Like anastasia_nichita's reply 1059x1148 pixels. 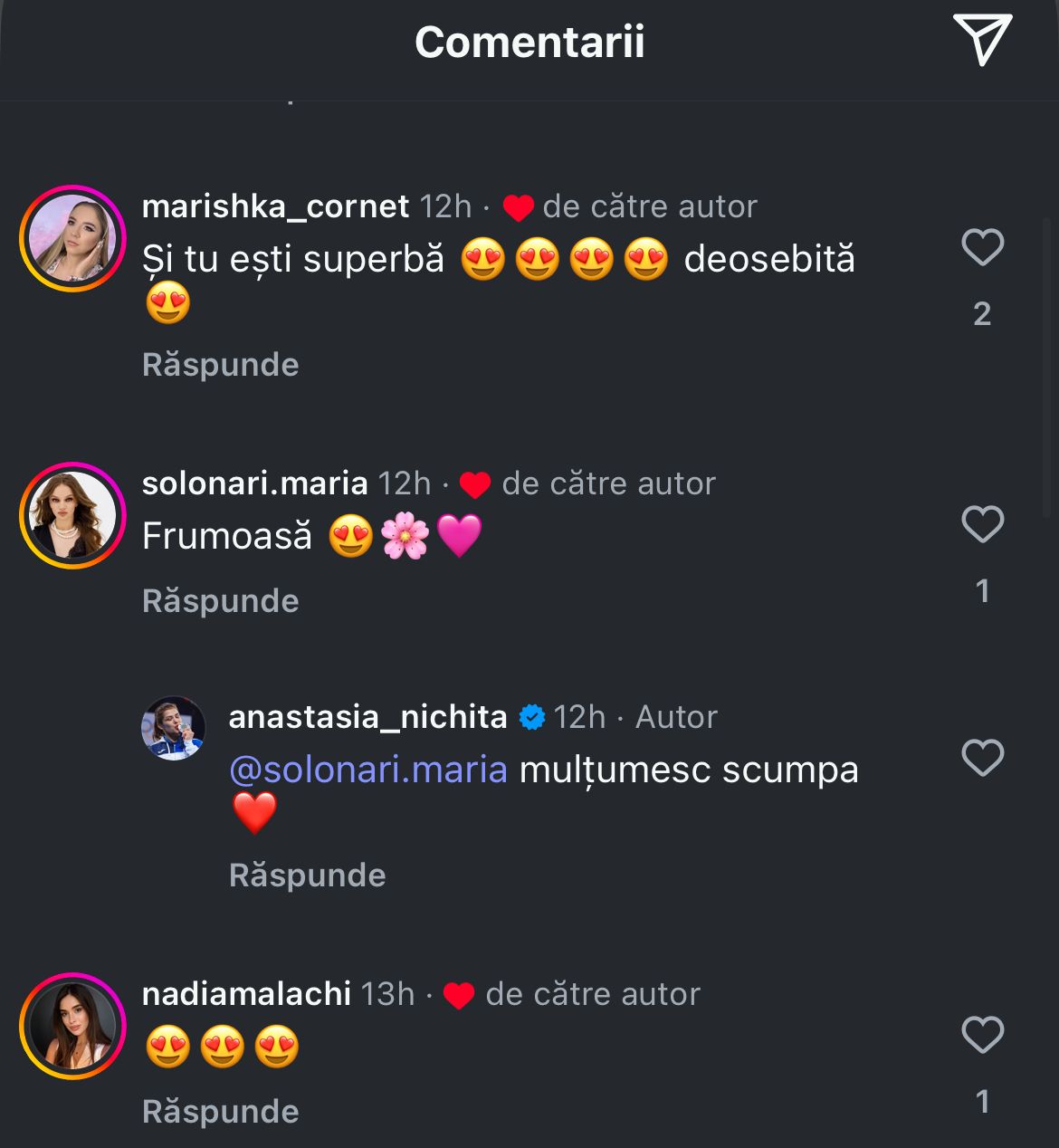[x=982, y=758]
